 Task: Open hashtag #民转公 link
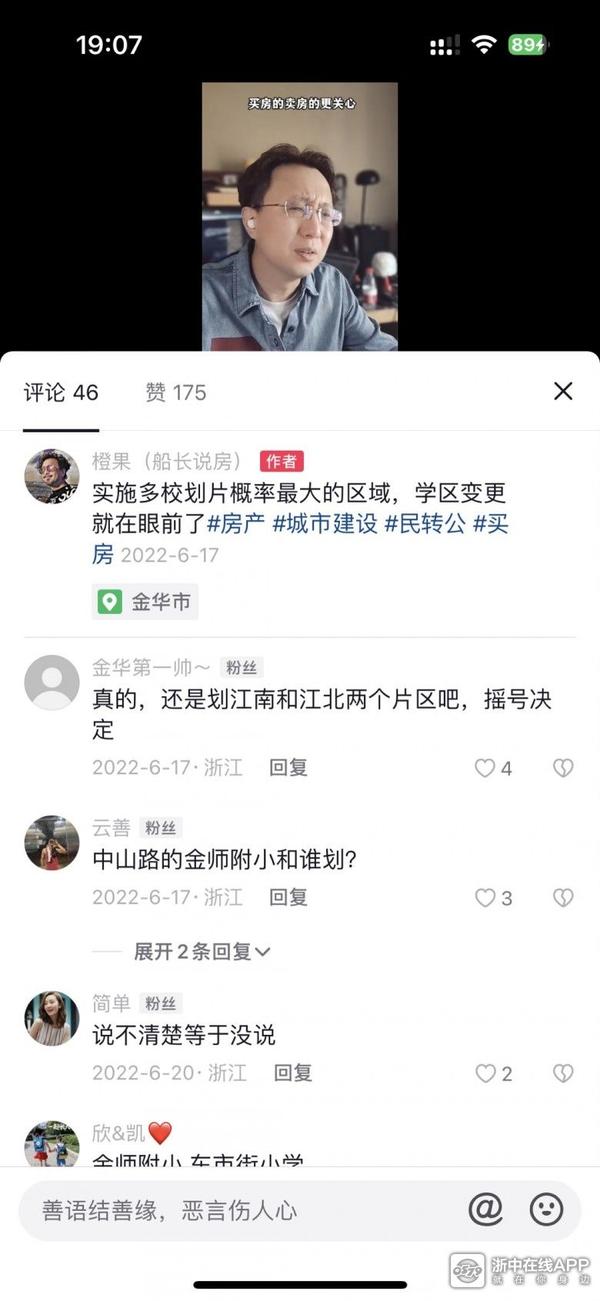[425, 523]
